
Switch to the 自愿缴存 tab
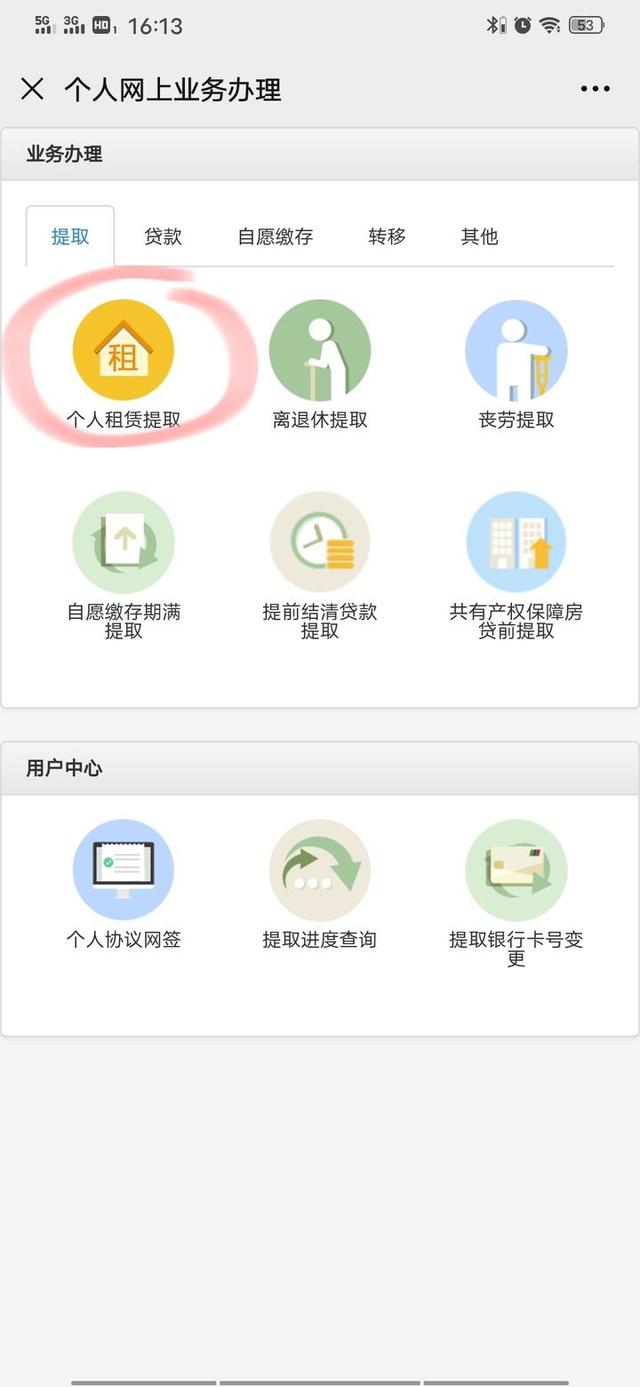tap(275, 237)
